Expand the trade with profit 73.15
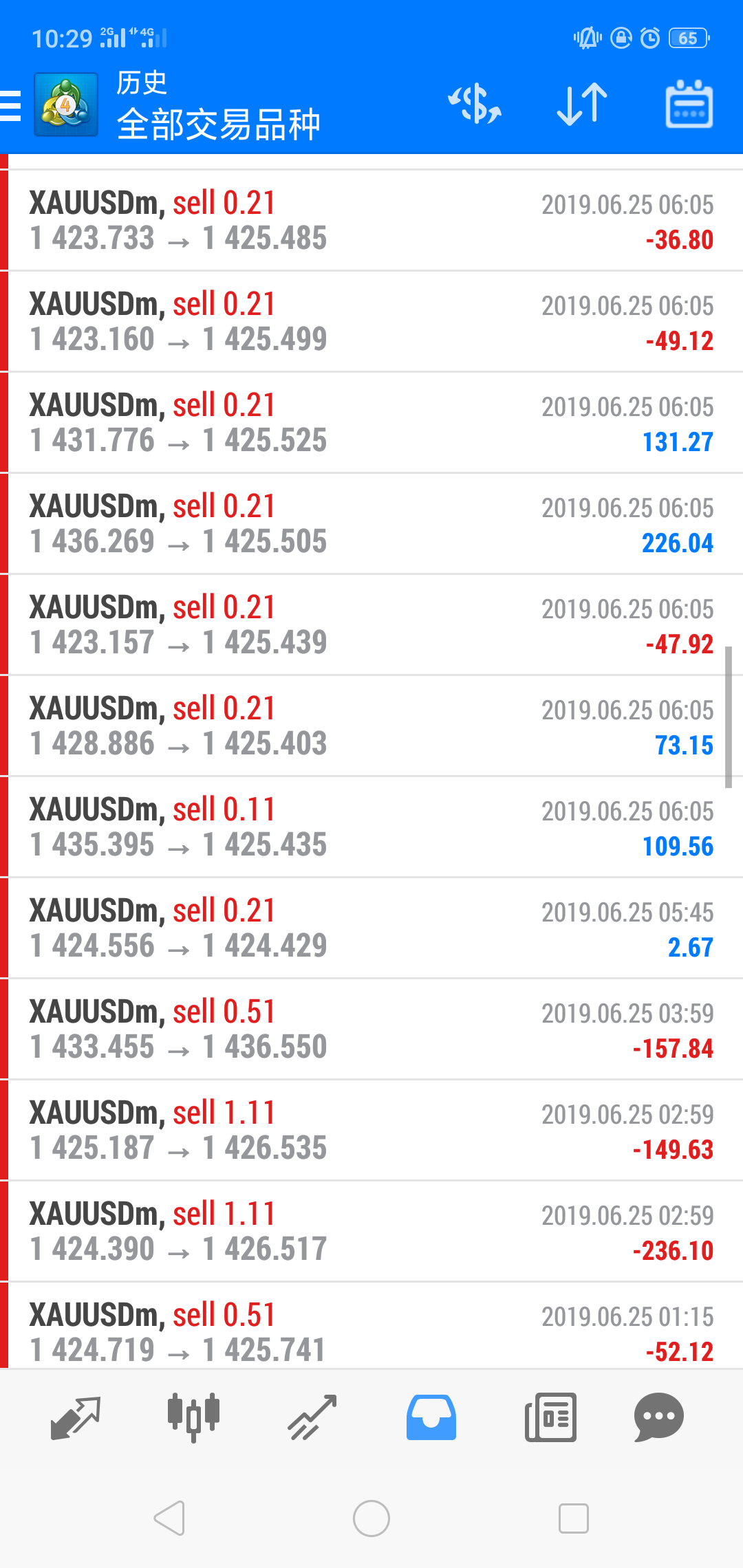The image size is (743, 1568). point(371,726)
